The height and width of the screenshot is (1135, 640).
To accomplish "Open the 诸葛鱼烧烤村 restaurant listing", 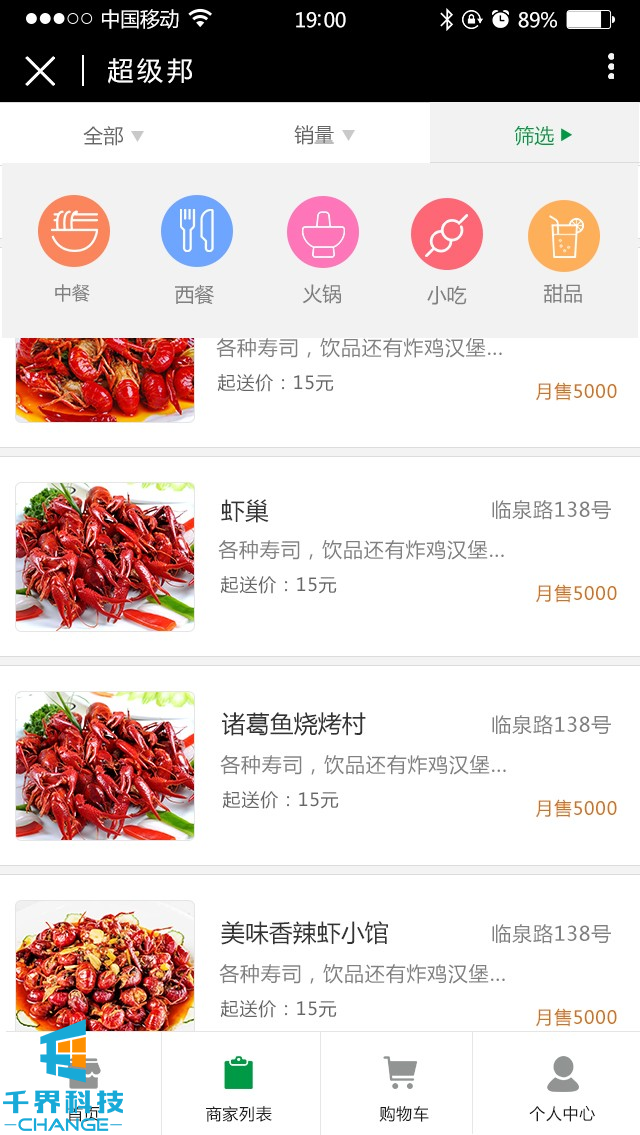I will point(320,765).
